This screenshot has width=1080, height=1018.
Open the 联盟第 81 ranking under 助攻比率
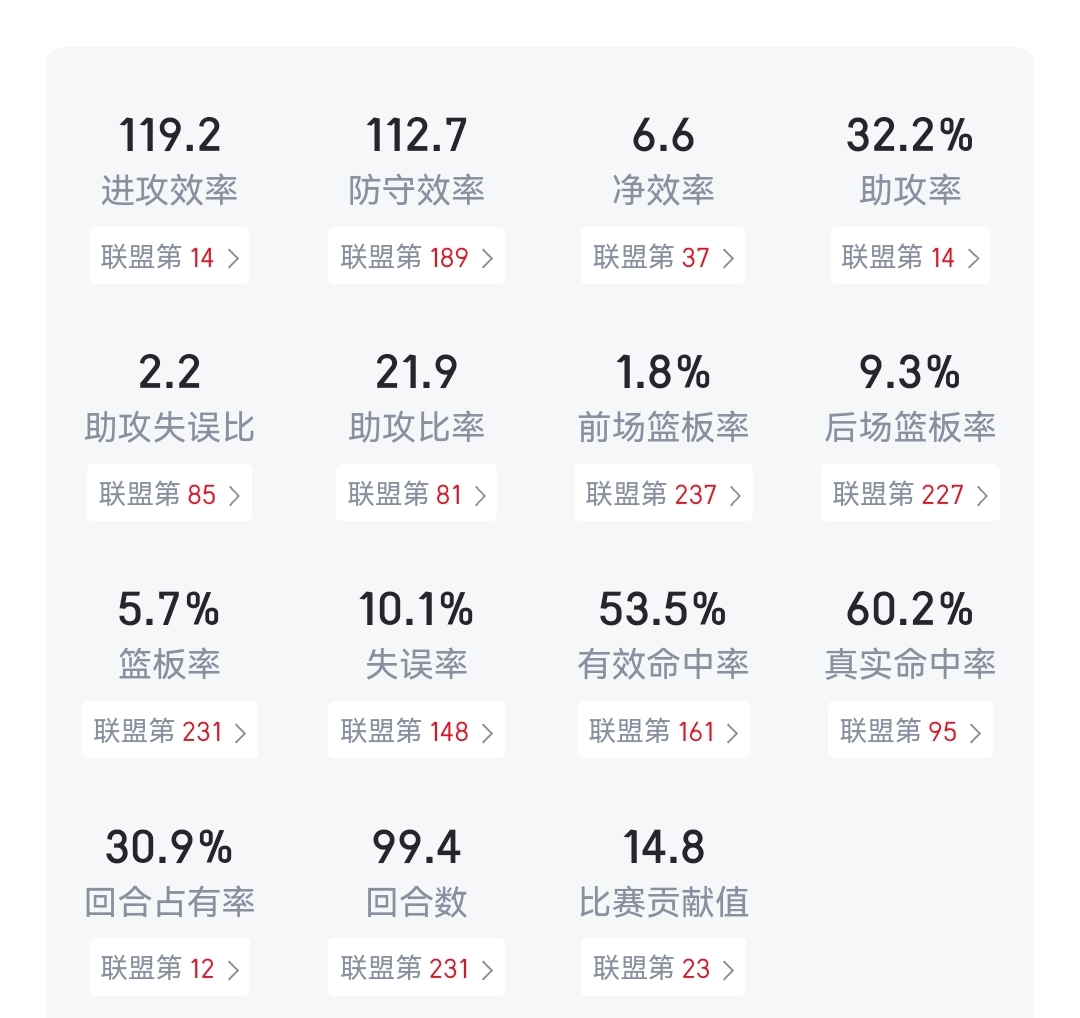pyautogui.click(x=416, y=494)
